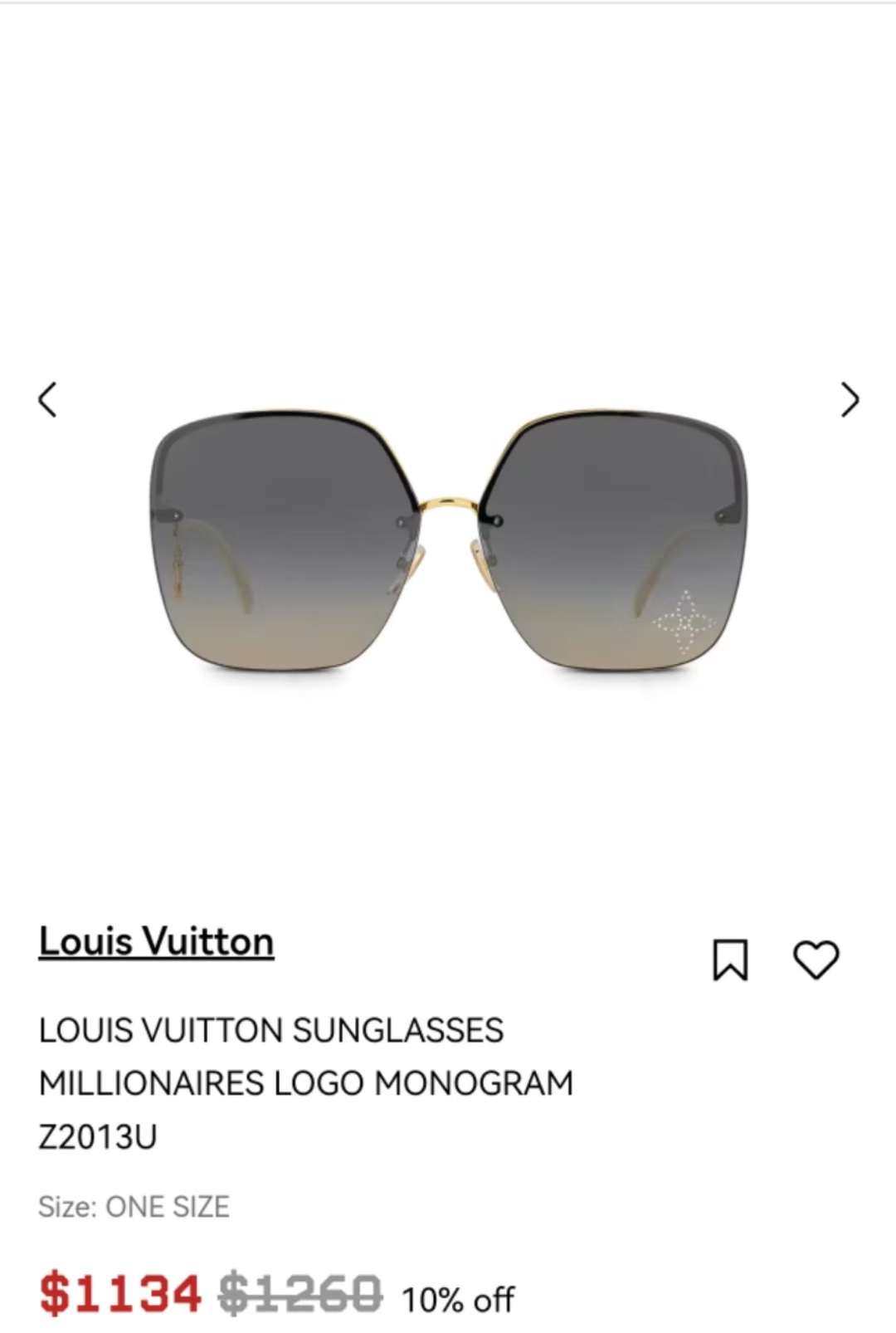Open the sunglasses product photo
Viewport: 896px width, 1333px height.
pyautogui.click(x=448, y=540)
